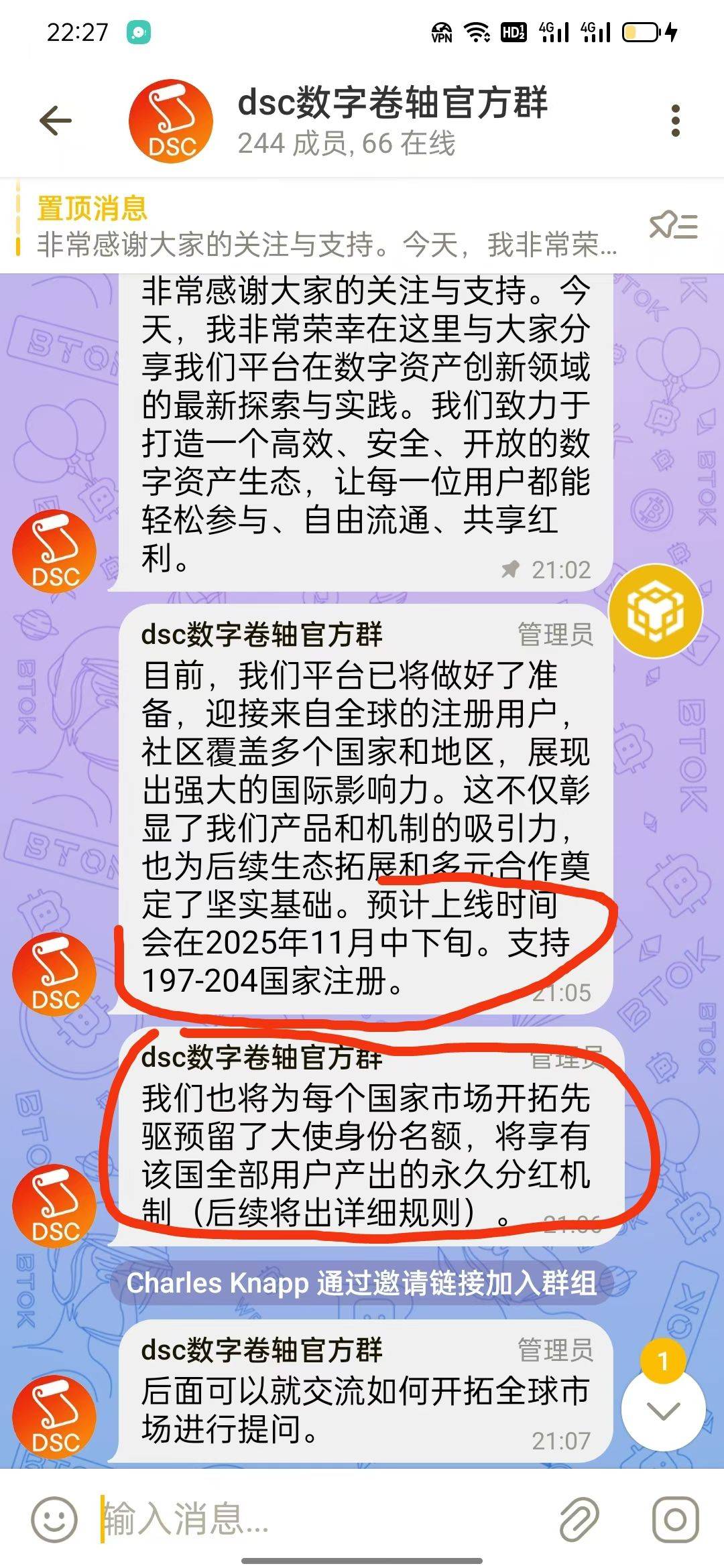Open dsc数字卷轴官方群 group info header

[x=392, y=121]
